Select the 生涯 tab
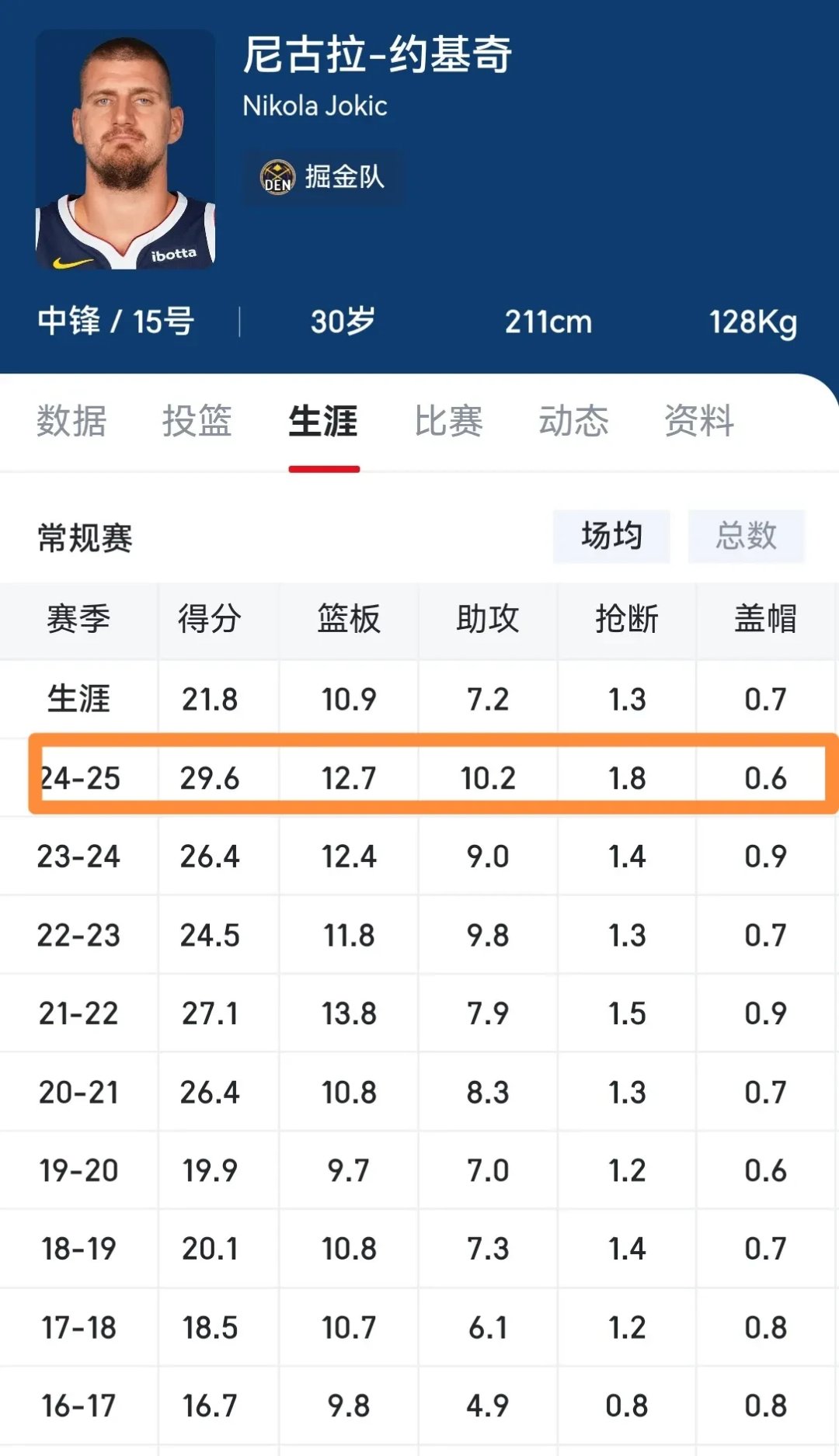Screen dimensions: 839x1456 [x=323, y=421]
